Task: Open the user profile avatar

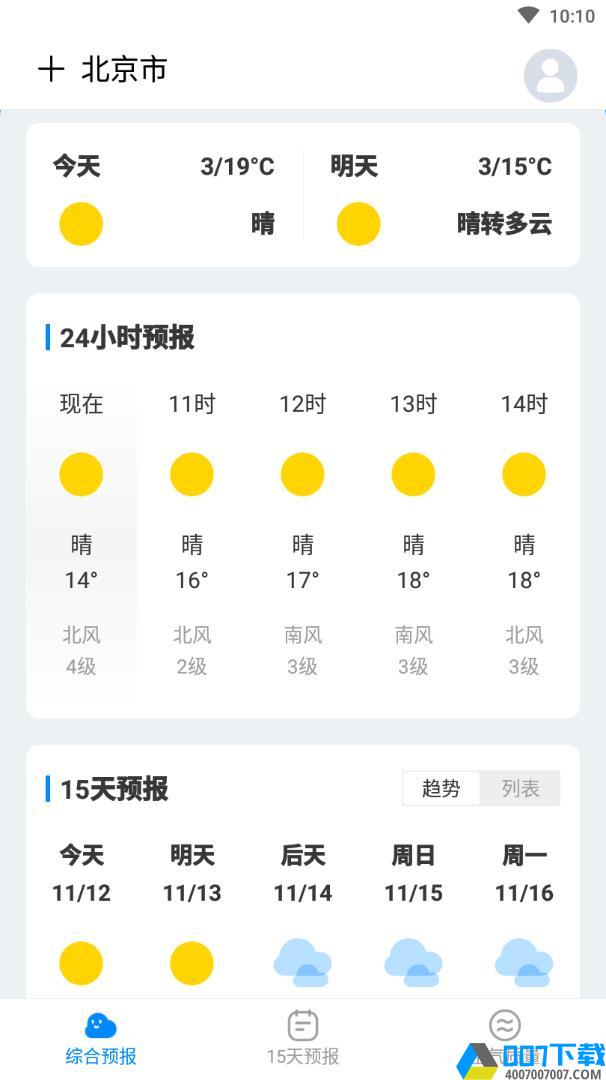Action: 550,76
